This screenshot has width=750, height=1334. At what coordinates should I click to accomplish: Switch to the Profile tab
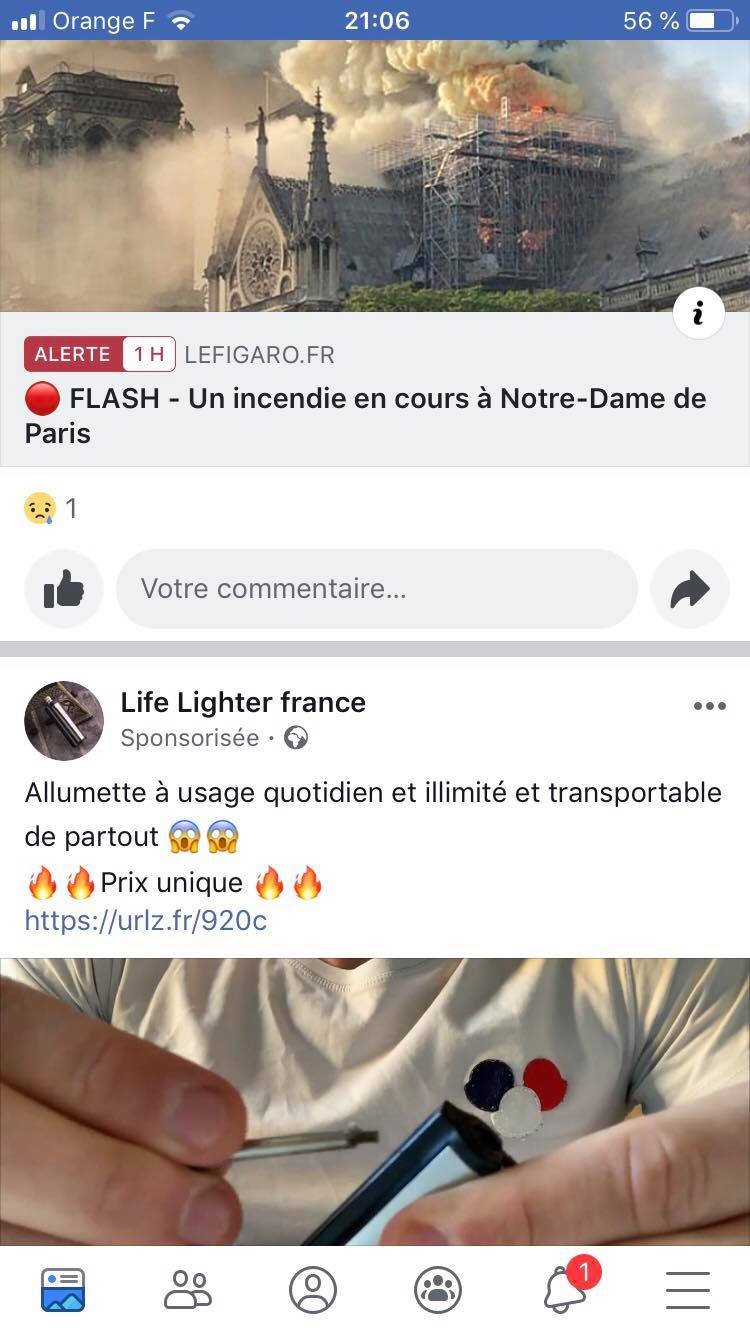[x=313, y=1290]
